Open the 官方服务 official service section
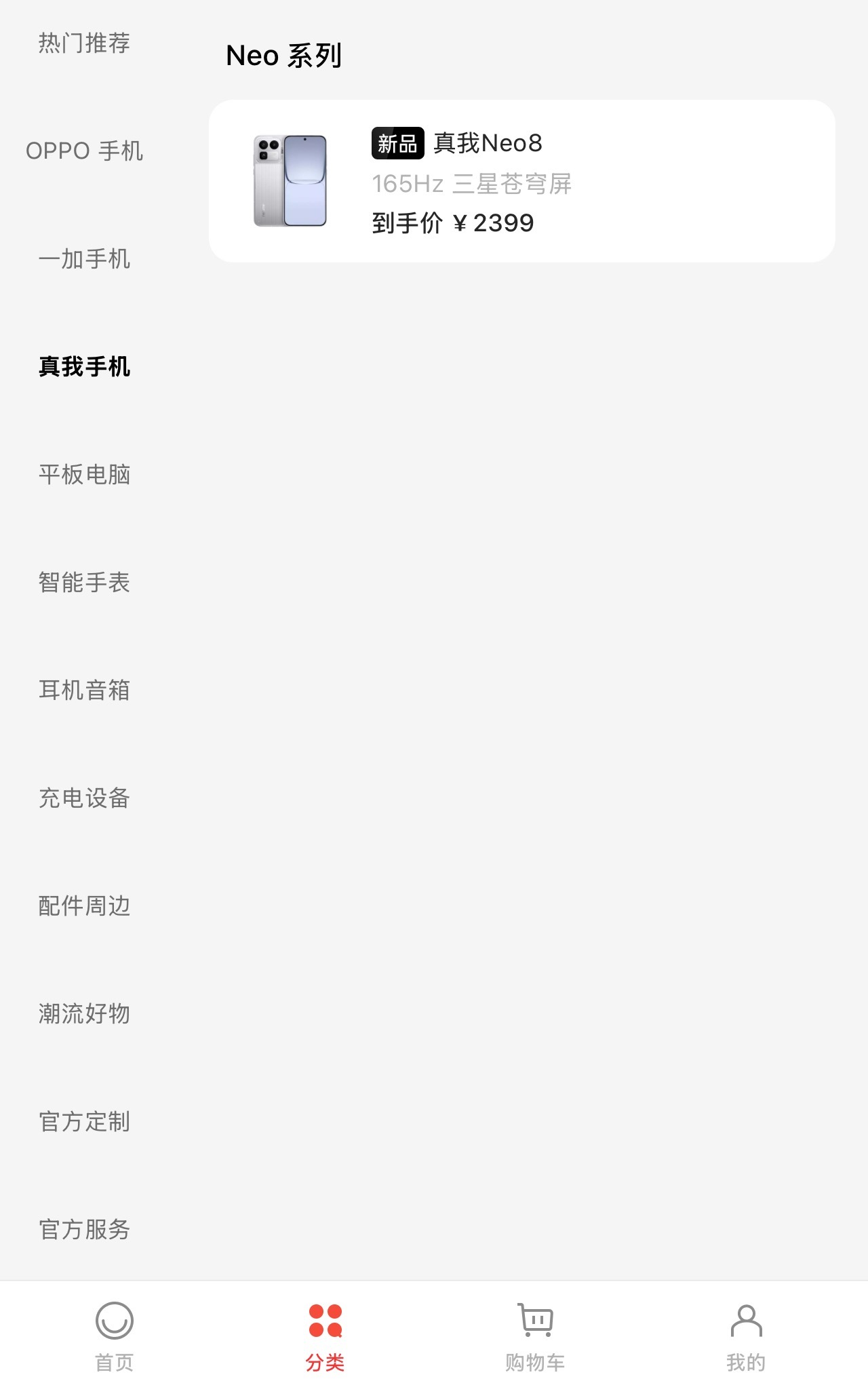Screen dimensions: 868x1381 [x=84, y=1230]
